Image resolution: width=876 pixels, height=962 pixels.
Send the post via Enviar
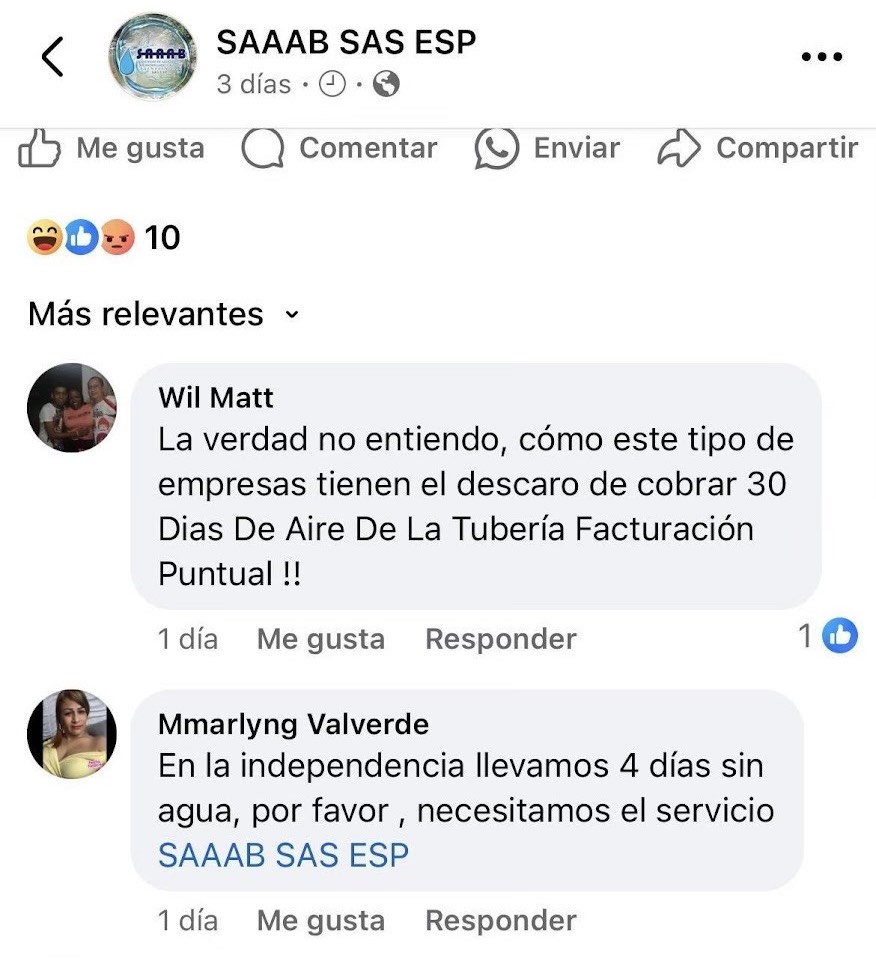tap(547, 148)
